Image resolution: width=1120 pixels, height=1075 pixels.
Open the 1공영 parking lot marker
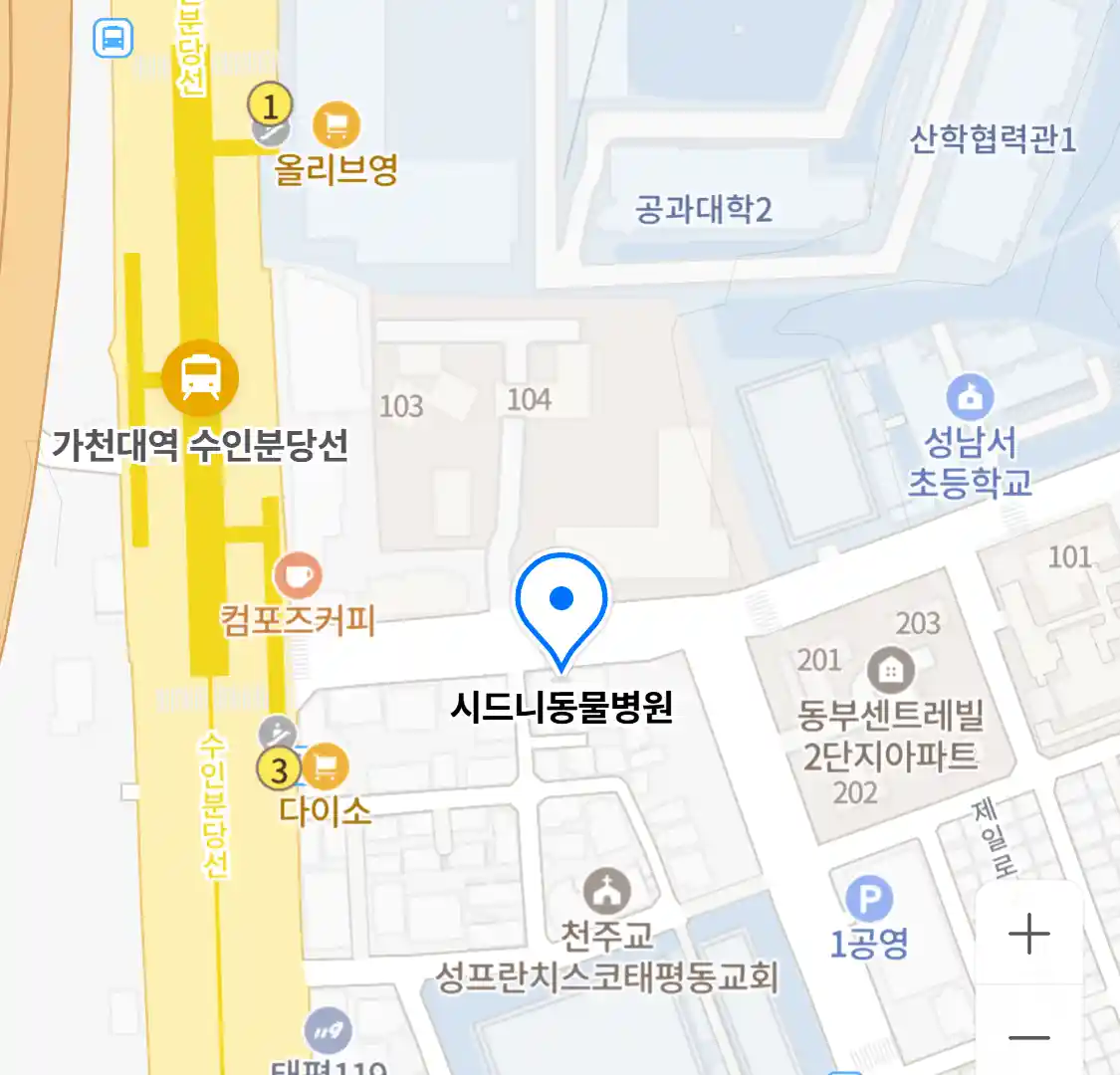click(x=869, y=901)
